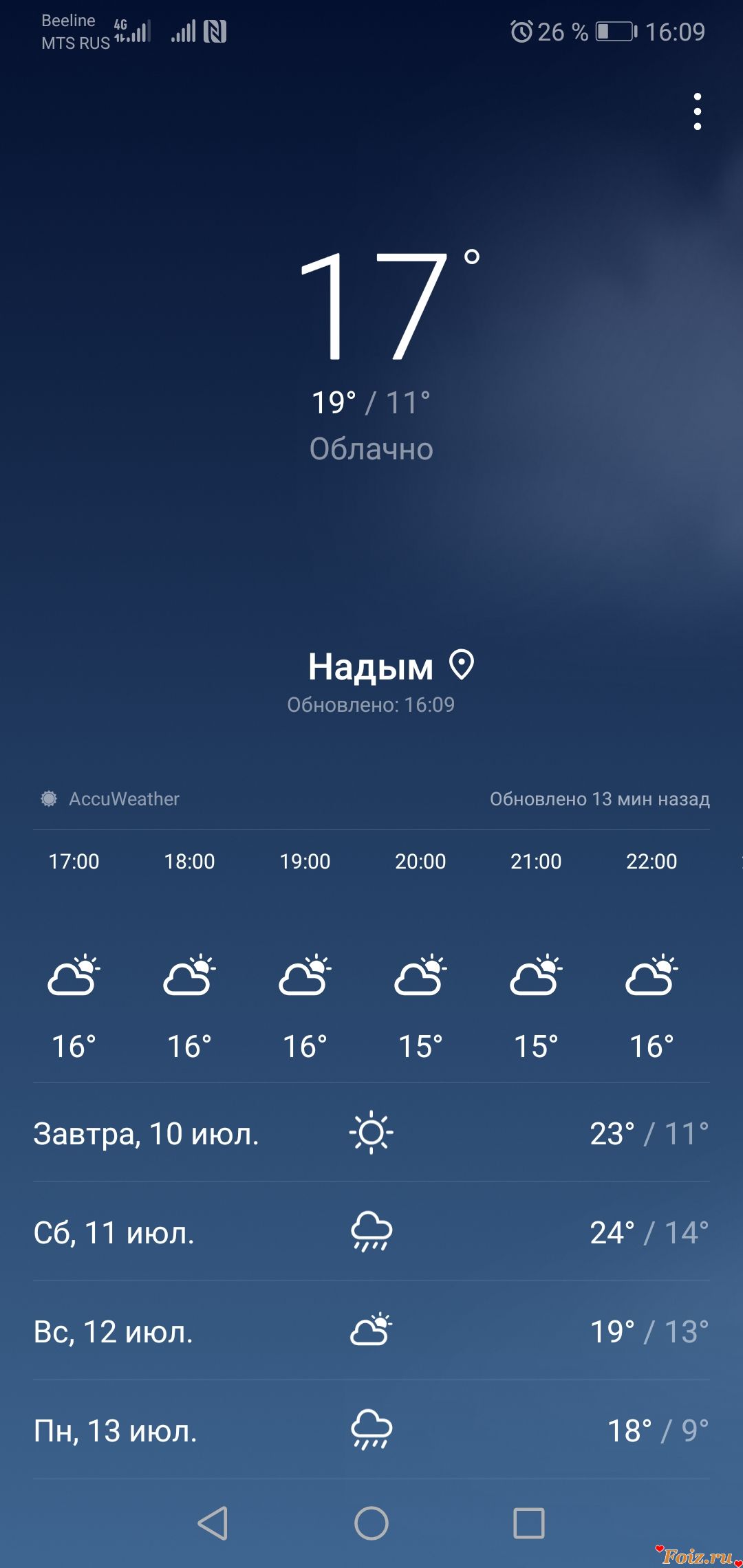This screenshot has height=1568, width=743.
Task: Open tomorrow's forecast for 10 июл.
Action: coord(371,1133)
